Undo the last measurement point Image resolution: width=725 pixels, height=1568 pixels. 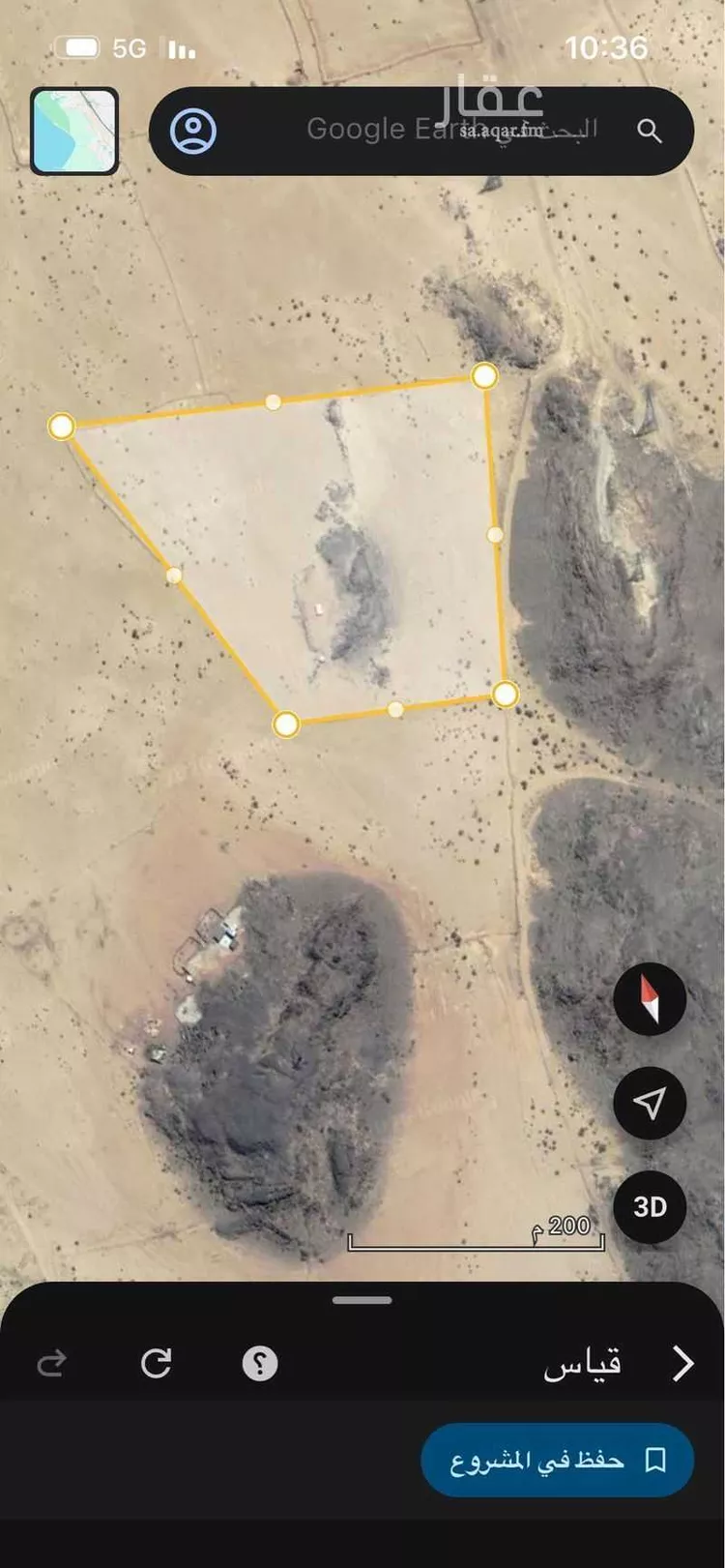coord(51,1364)
